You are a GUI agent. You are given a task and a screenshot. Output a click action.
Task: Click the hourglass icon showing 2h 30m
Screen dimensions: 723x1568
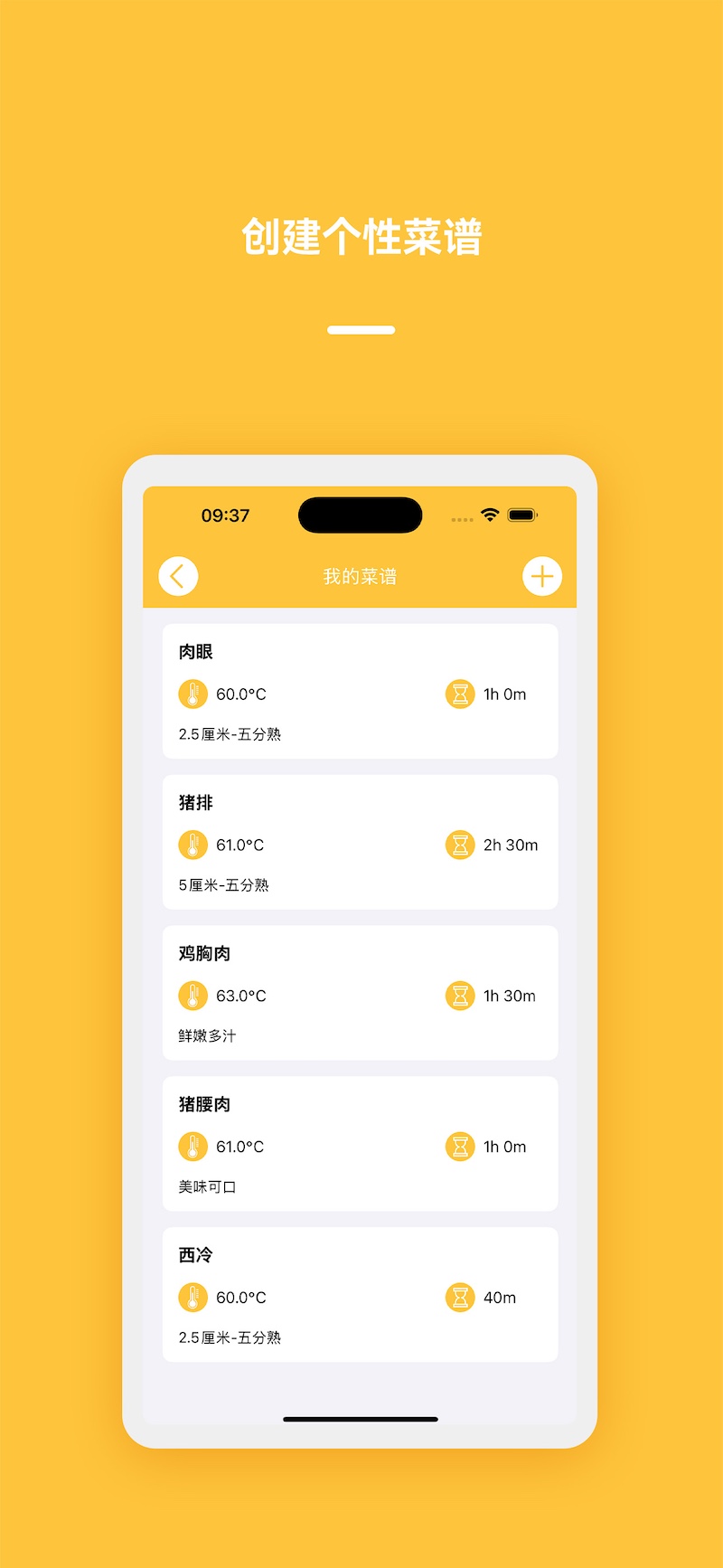461,844
